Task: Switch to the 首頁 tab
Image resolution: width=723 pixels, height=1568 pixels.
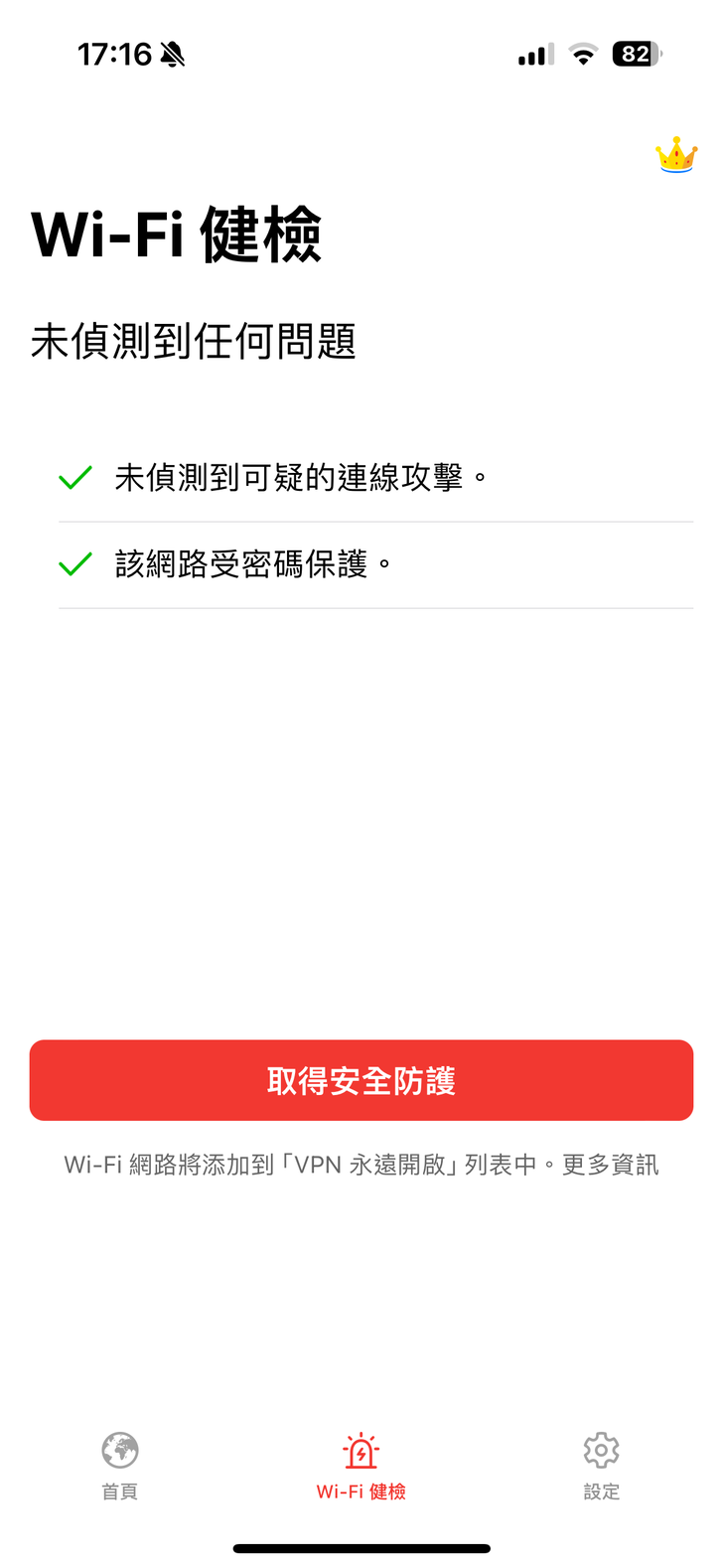Action: [x=120, y=1465]
